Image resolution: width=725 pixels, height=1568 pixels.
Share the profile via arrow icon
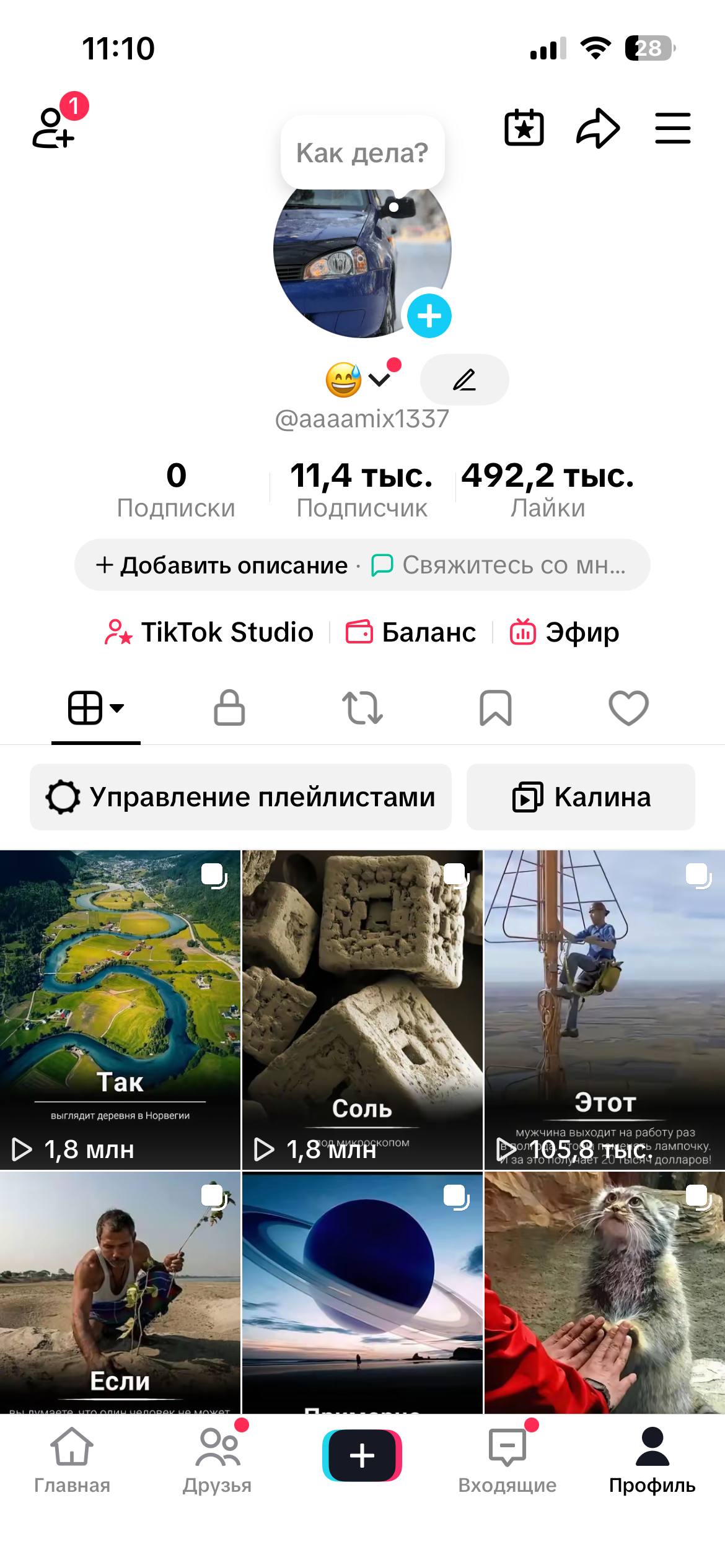point(597,127)
